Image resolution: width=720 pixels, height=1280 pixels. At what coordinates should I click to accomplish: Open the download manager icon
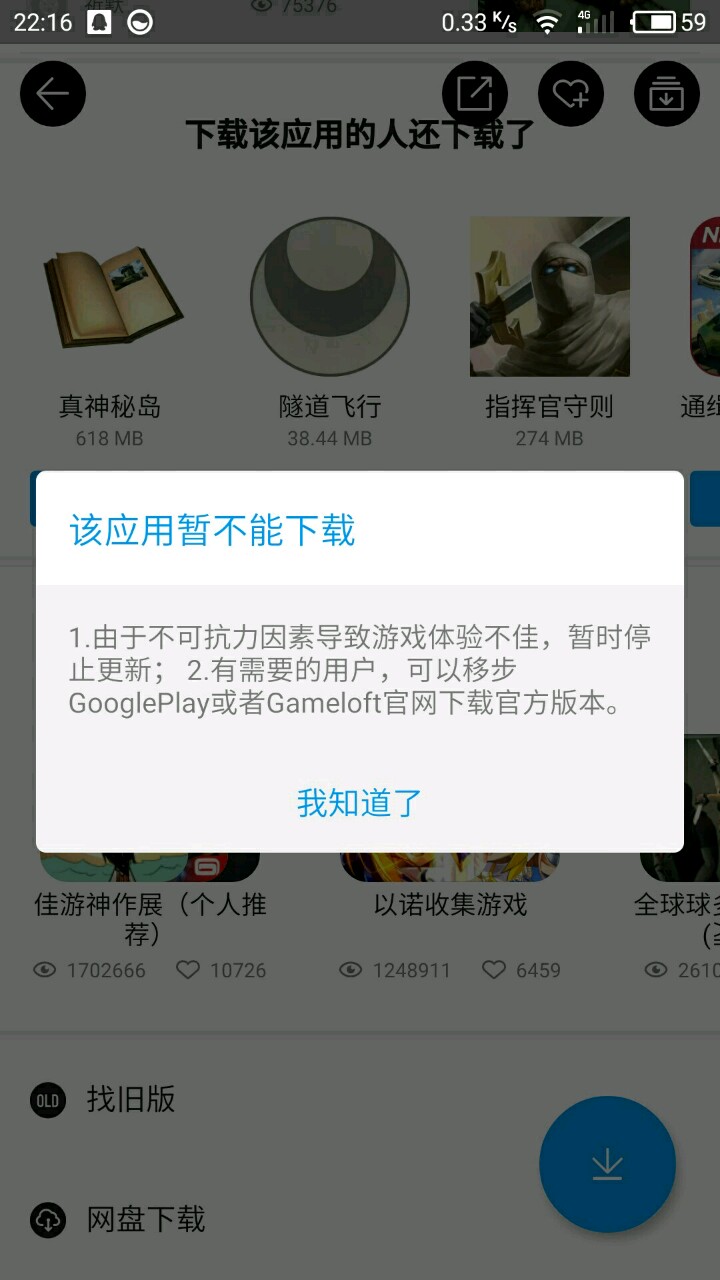(667, 93)
